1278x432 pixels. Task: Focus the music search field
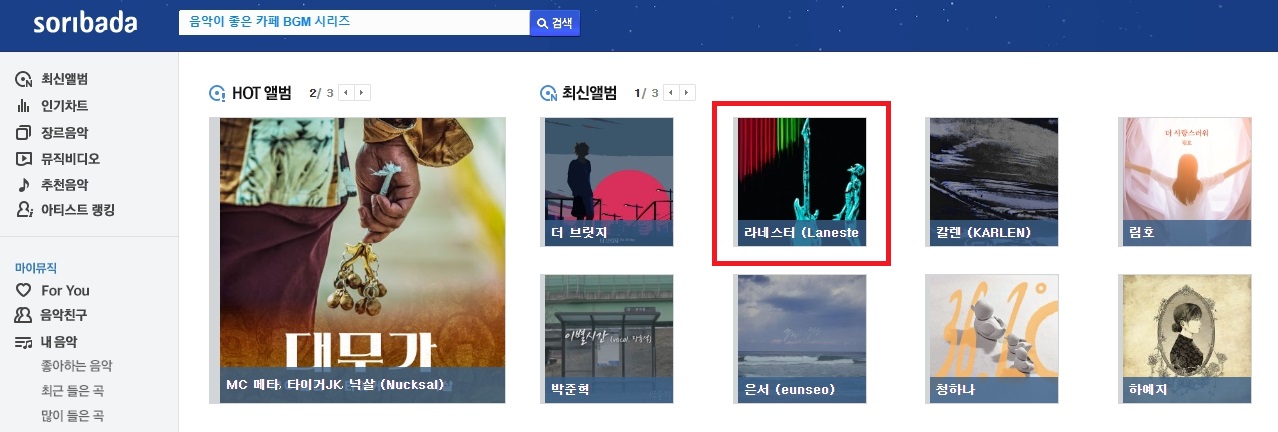coord(353,22)
